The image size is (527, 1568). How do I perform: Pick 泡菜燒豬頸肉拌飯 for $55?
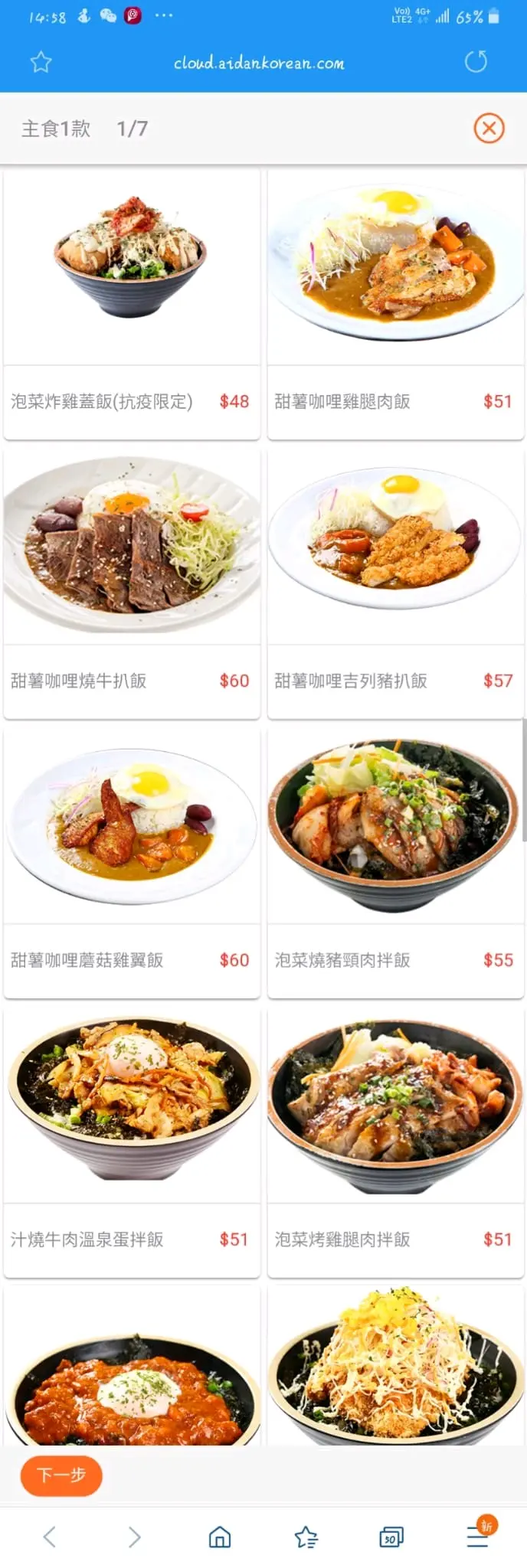tap(395, 863)
